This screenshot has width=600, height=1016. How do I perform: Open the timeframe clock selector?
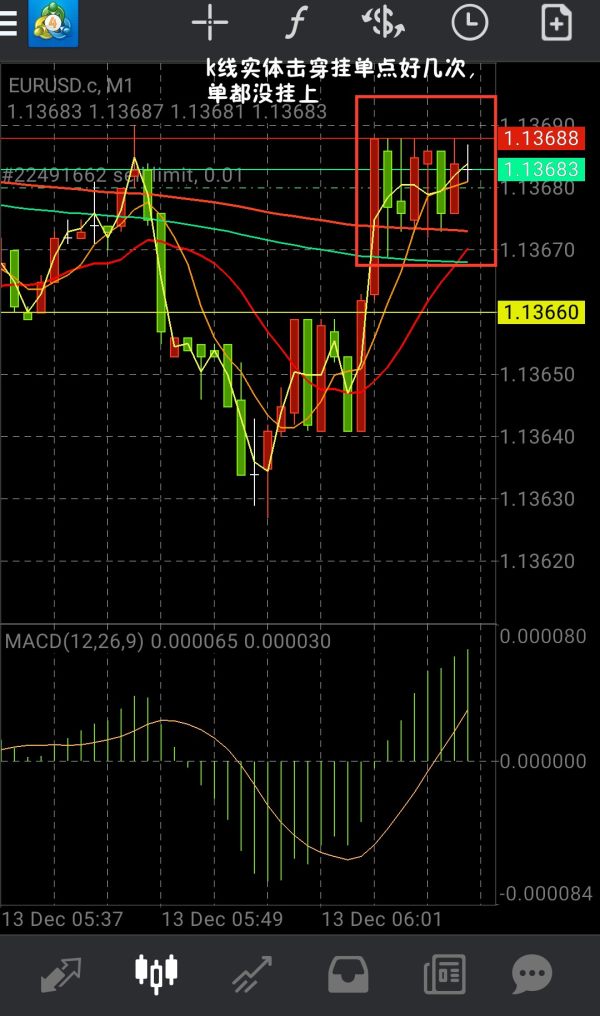469,22
